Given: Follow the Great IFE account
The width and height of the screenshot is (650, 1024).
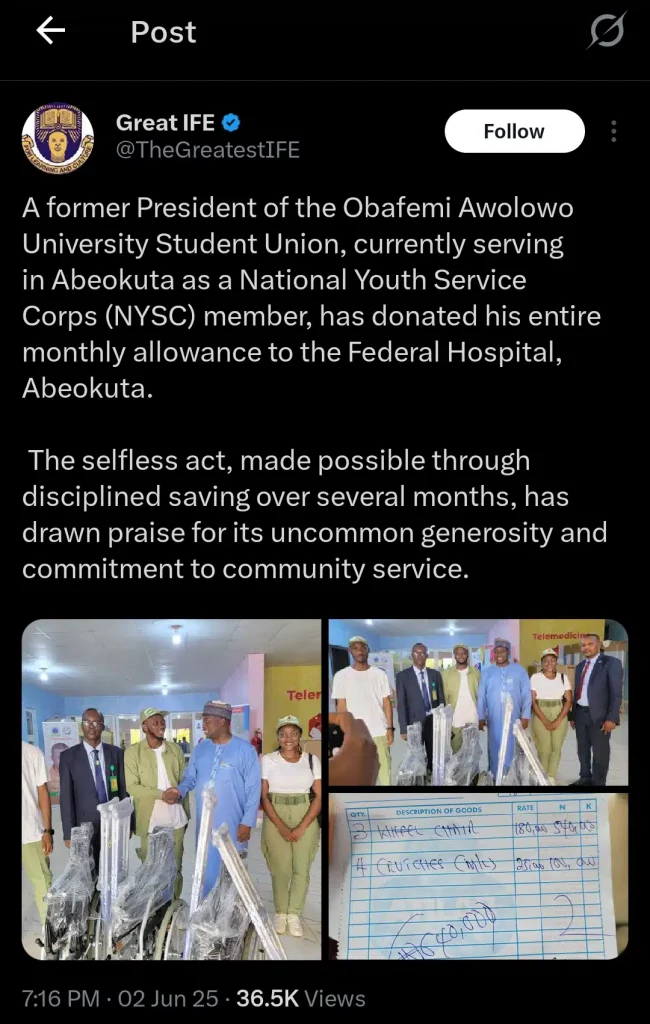Looking at the screenshot, I should click(x=514, y=131).
